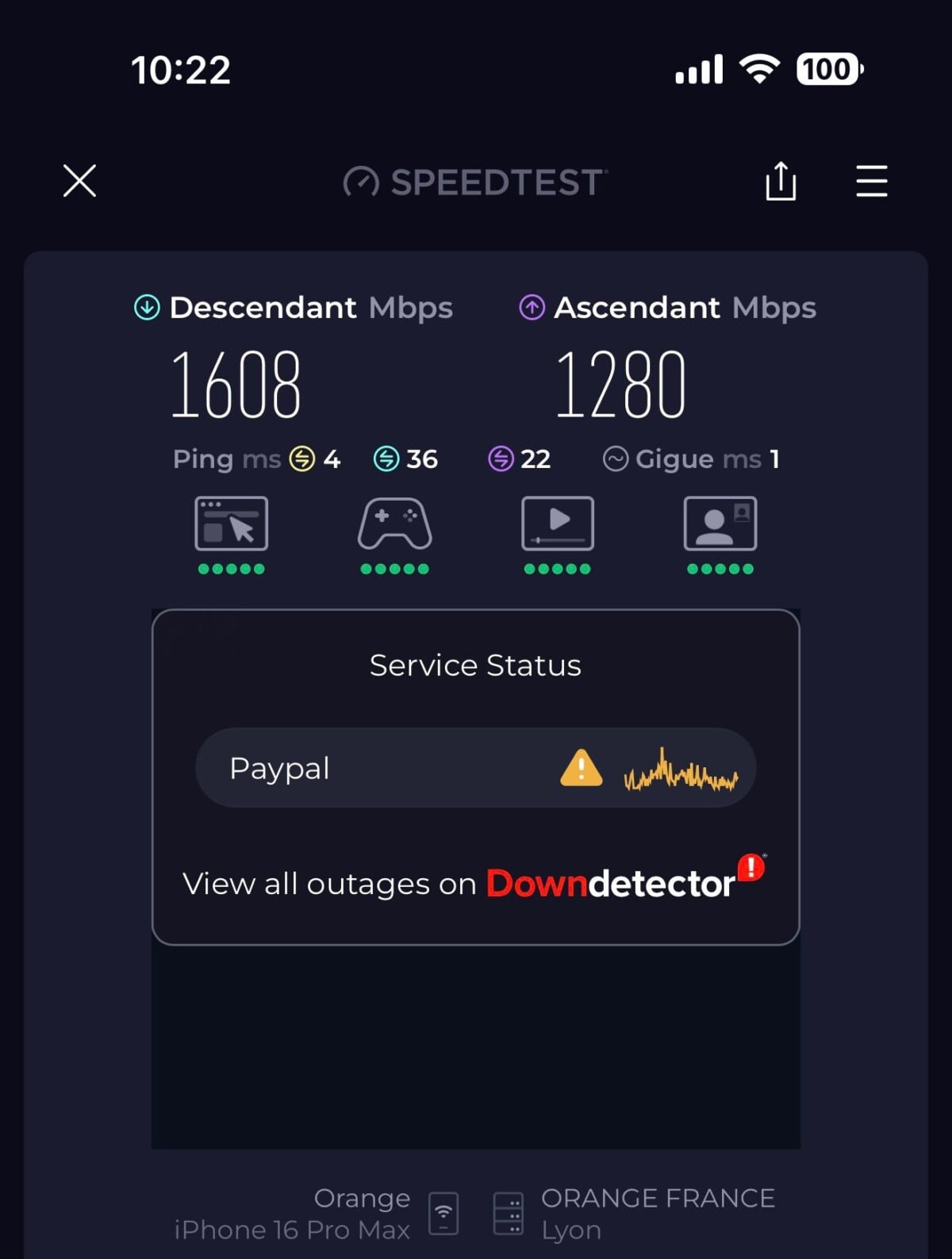Open the share results icon
952x1259 pixels.
click(x=781, y=182)
